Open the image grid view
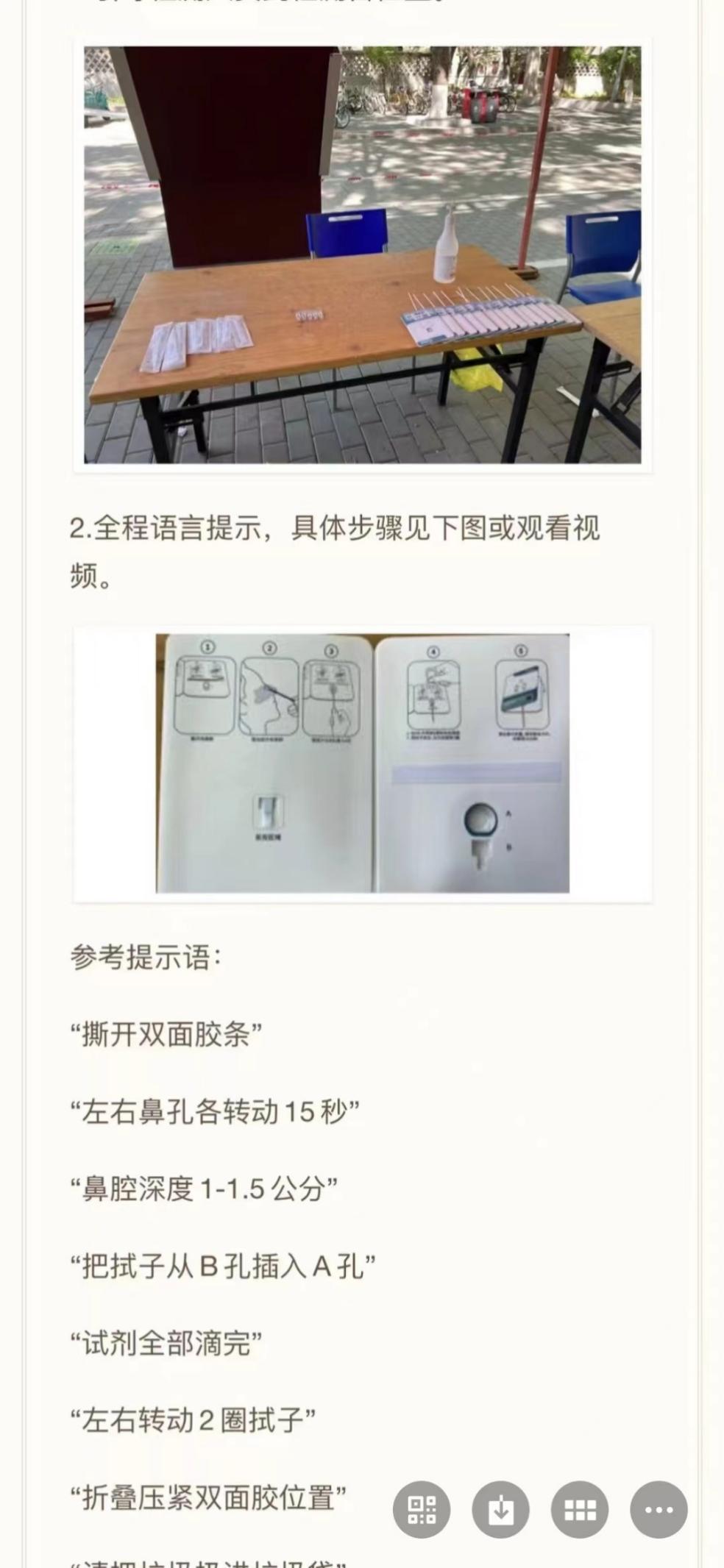The image size is (724, 1568). tap(580, 1509)
